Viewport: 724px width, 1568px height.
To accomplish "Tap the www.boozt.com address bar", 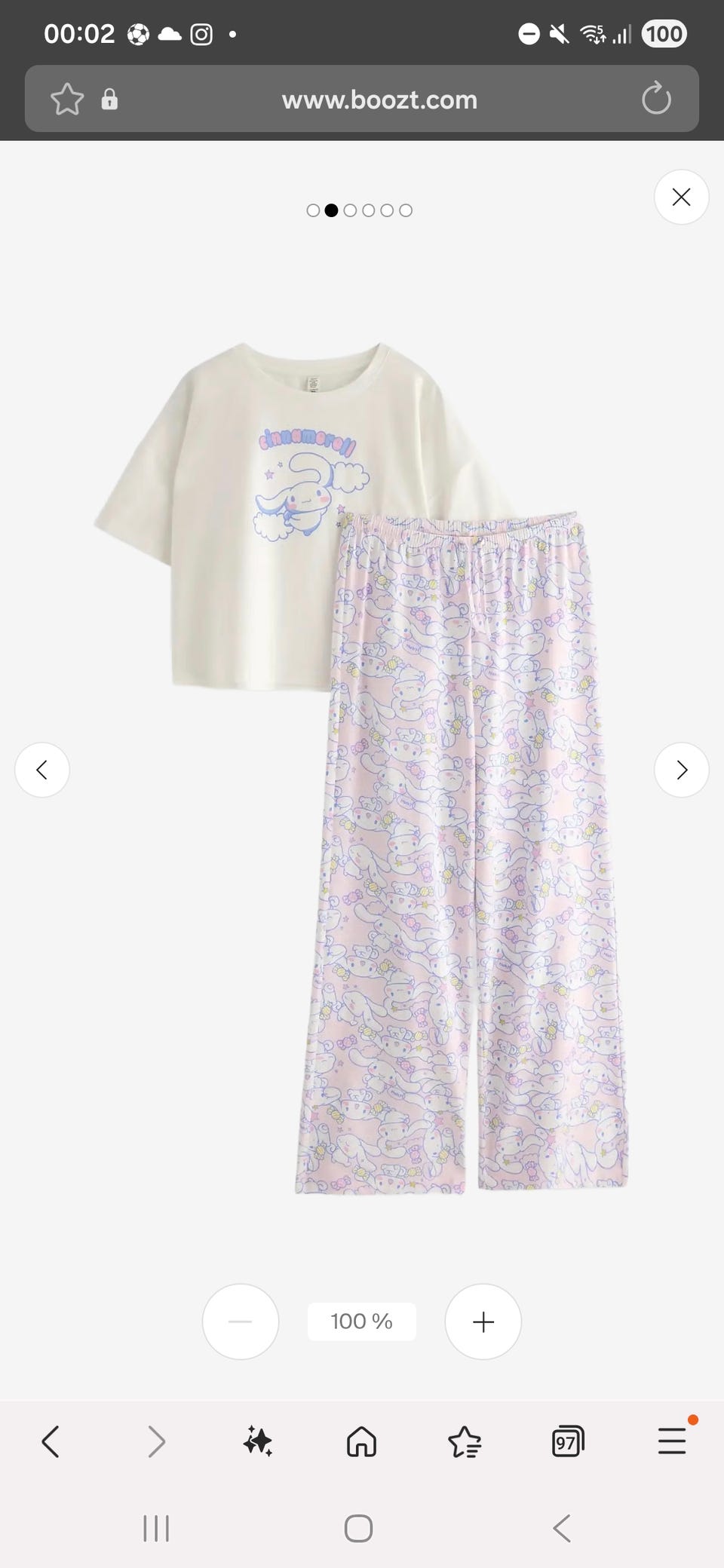I will coord(379,100).
